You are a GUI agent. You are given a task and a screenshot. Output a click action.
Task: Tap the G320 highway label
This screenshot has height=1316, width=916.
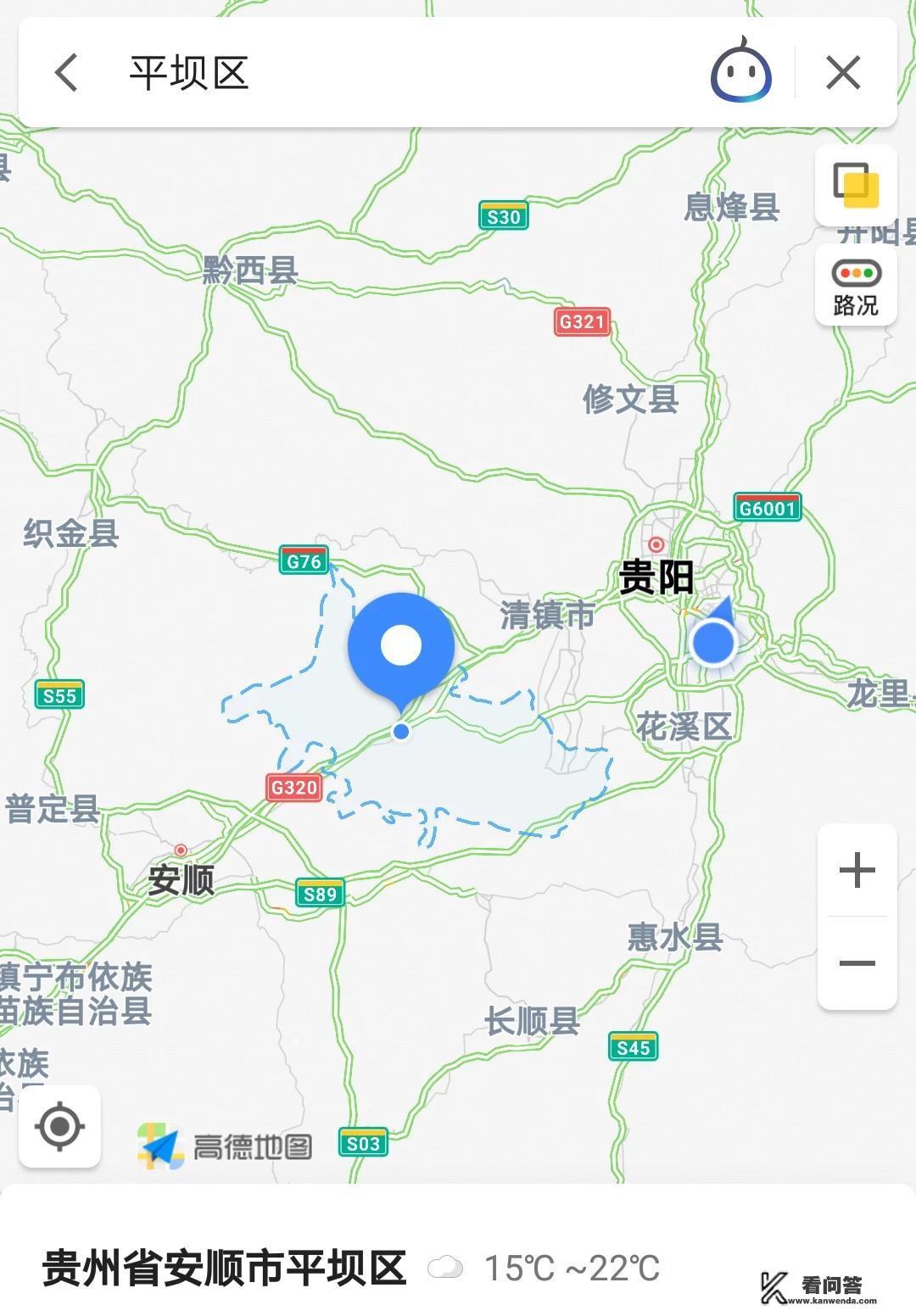(x=293, y=788)
